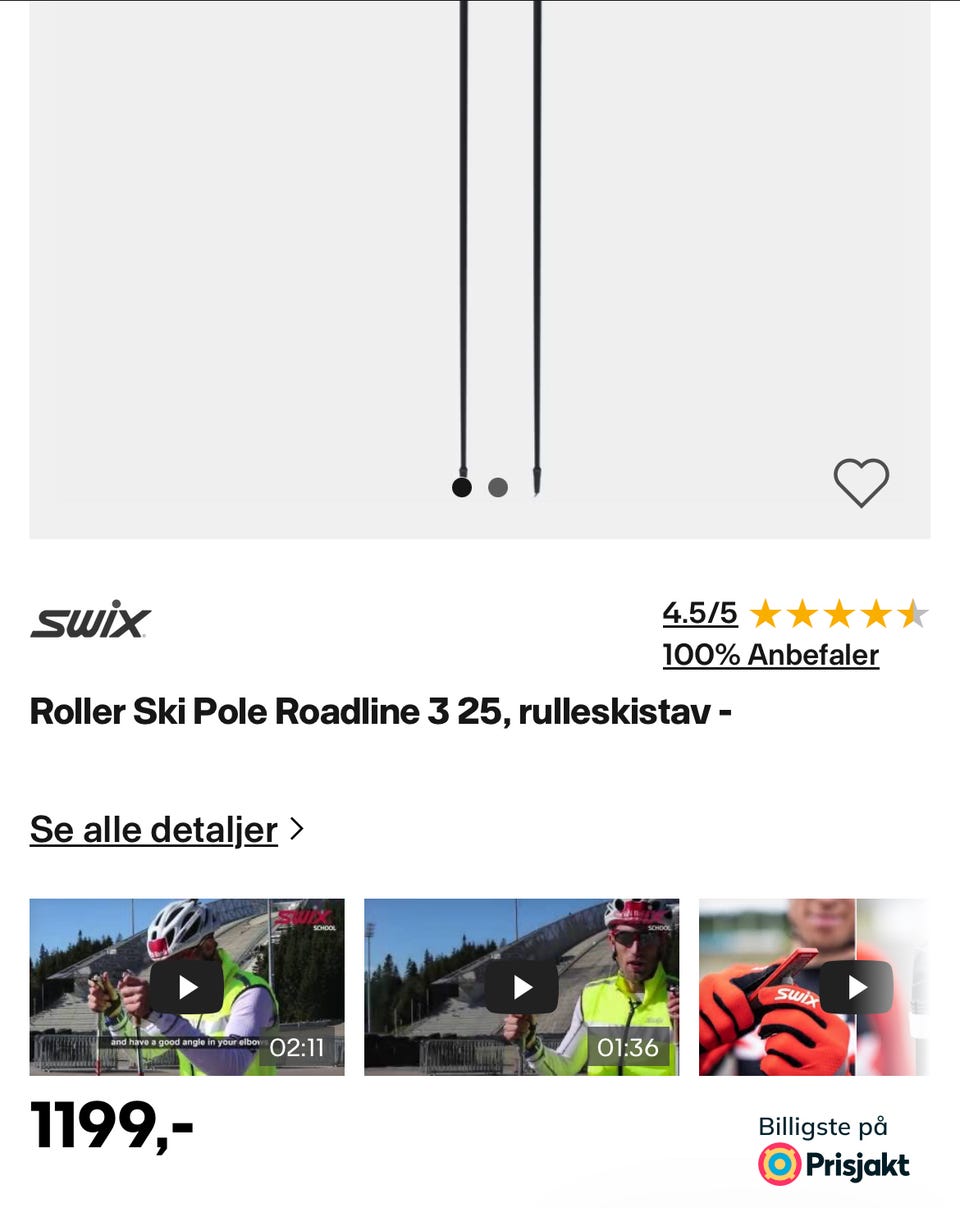This screenshot has height=1208, width=960.
Task: Play the video showing red Swix gloves
Action: 858,986
